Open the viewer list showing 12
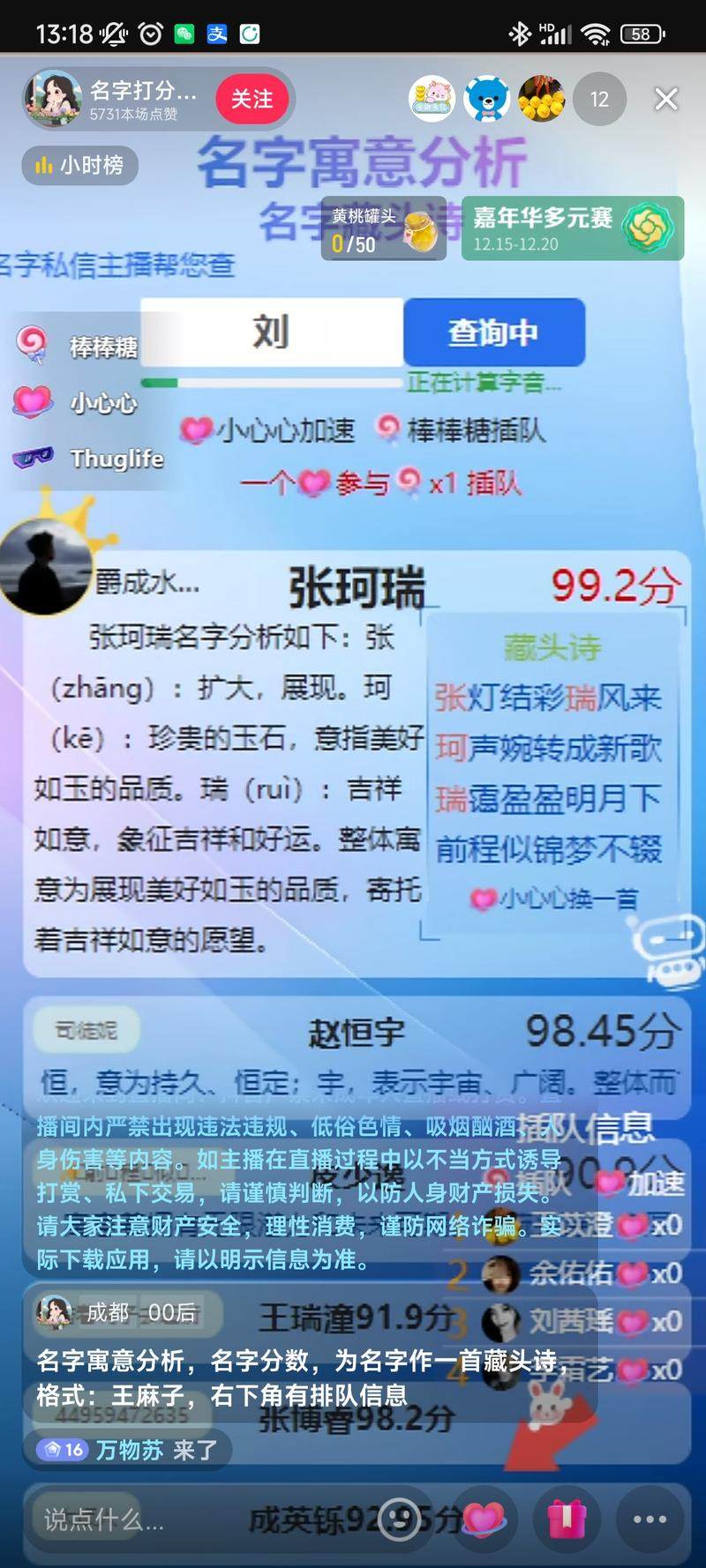 599,99
